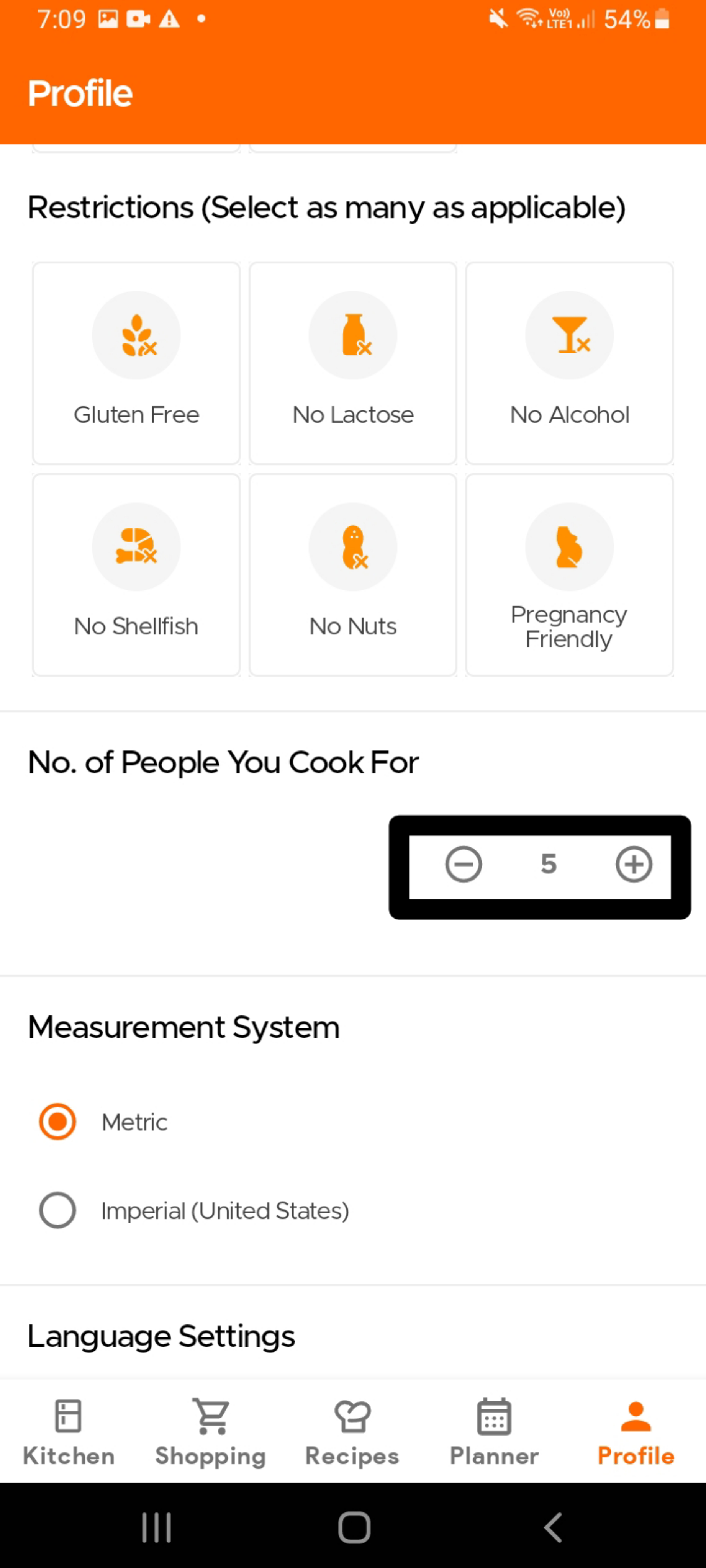Select the Metric measurement system

[57, 1121]
